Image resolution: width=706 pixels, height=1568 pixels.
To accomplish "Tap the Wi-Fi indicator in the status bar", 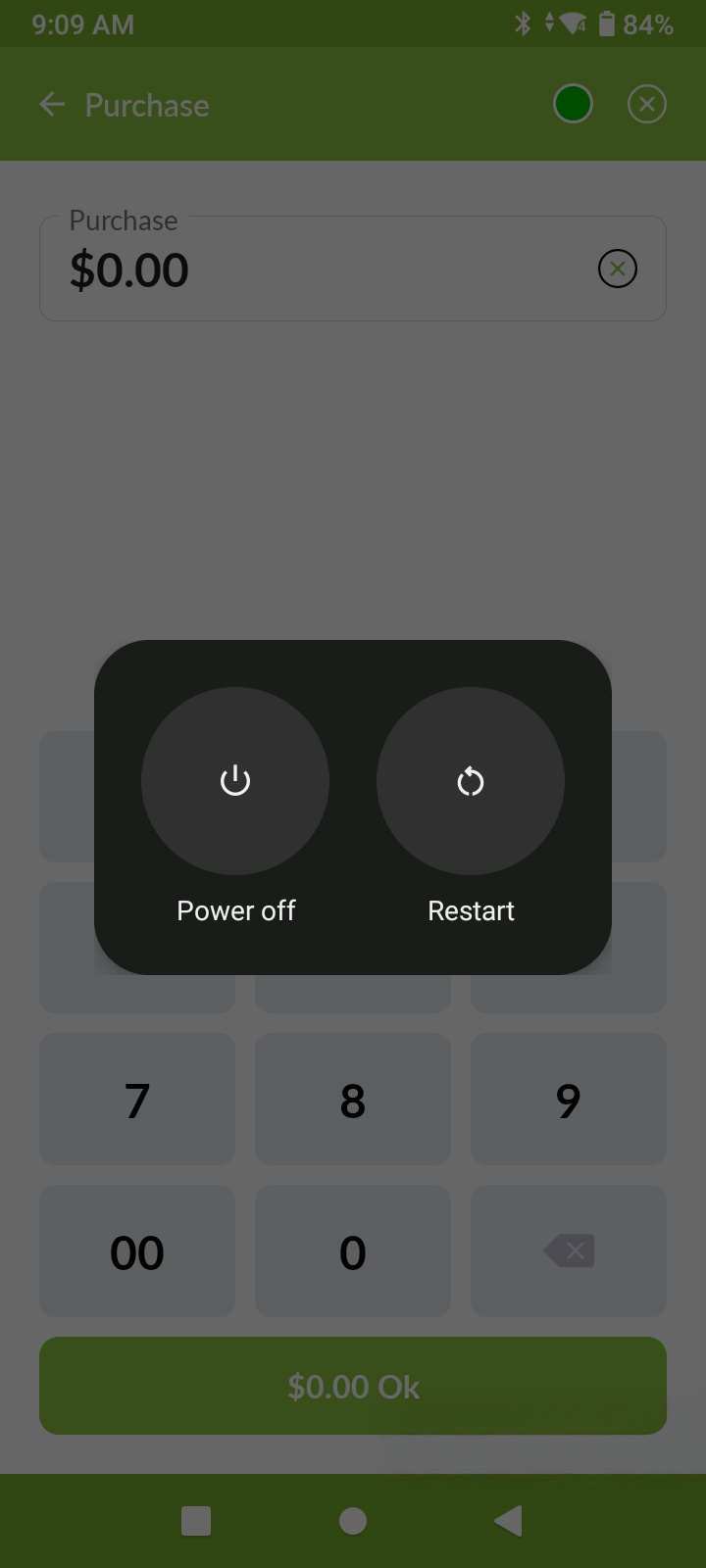I will (572, 24).
